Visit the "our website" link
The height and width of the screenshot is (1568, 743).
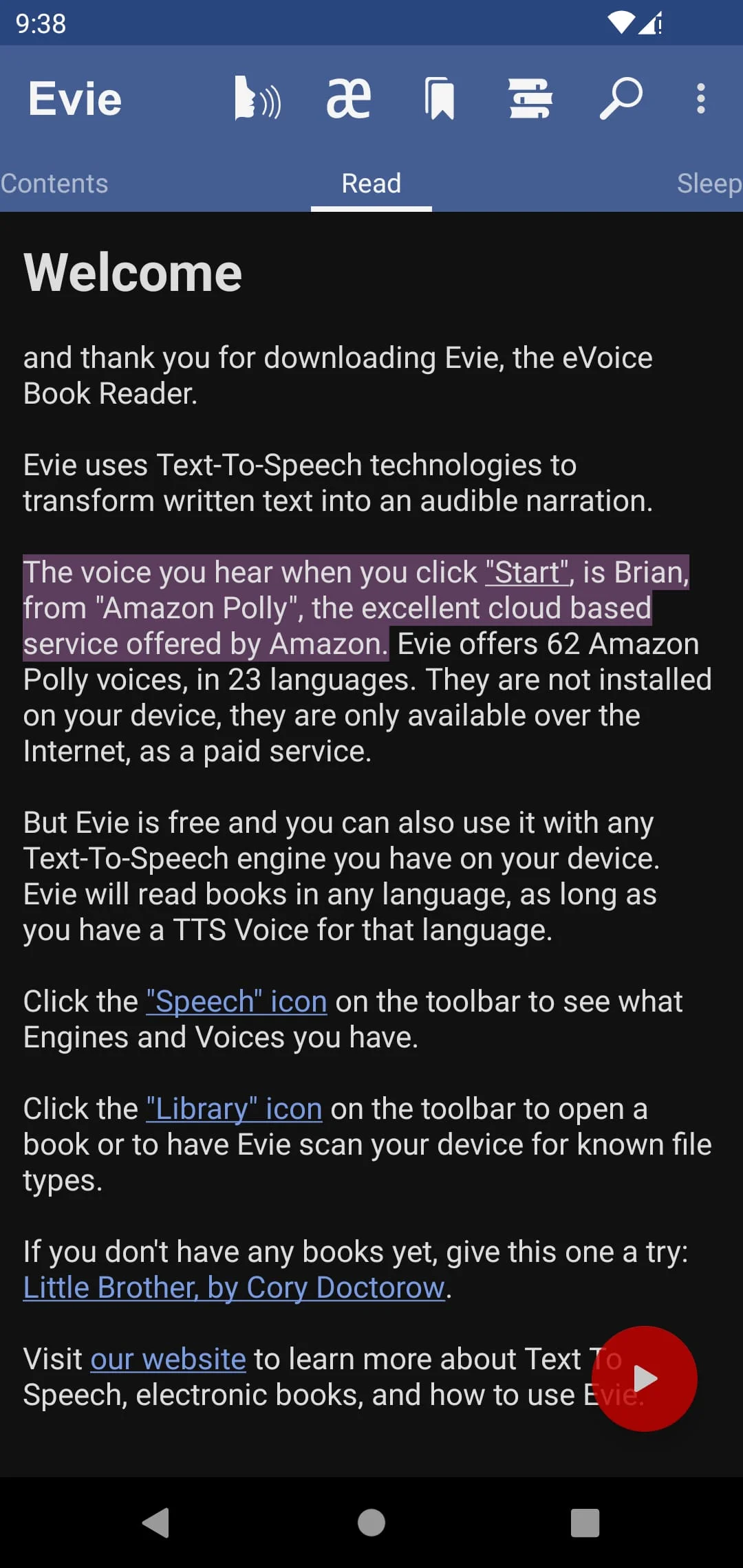pyautogui.click(x=168, y=1359)
